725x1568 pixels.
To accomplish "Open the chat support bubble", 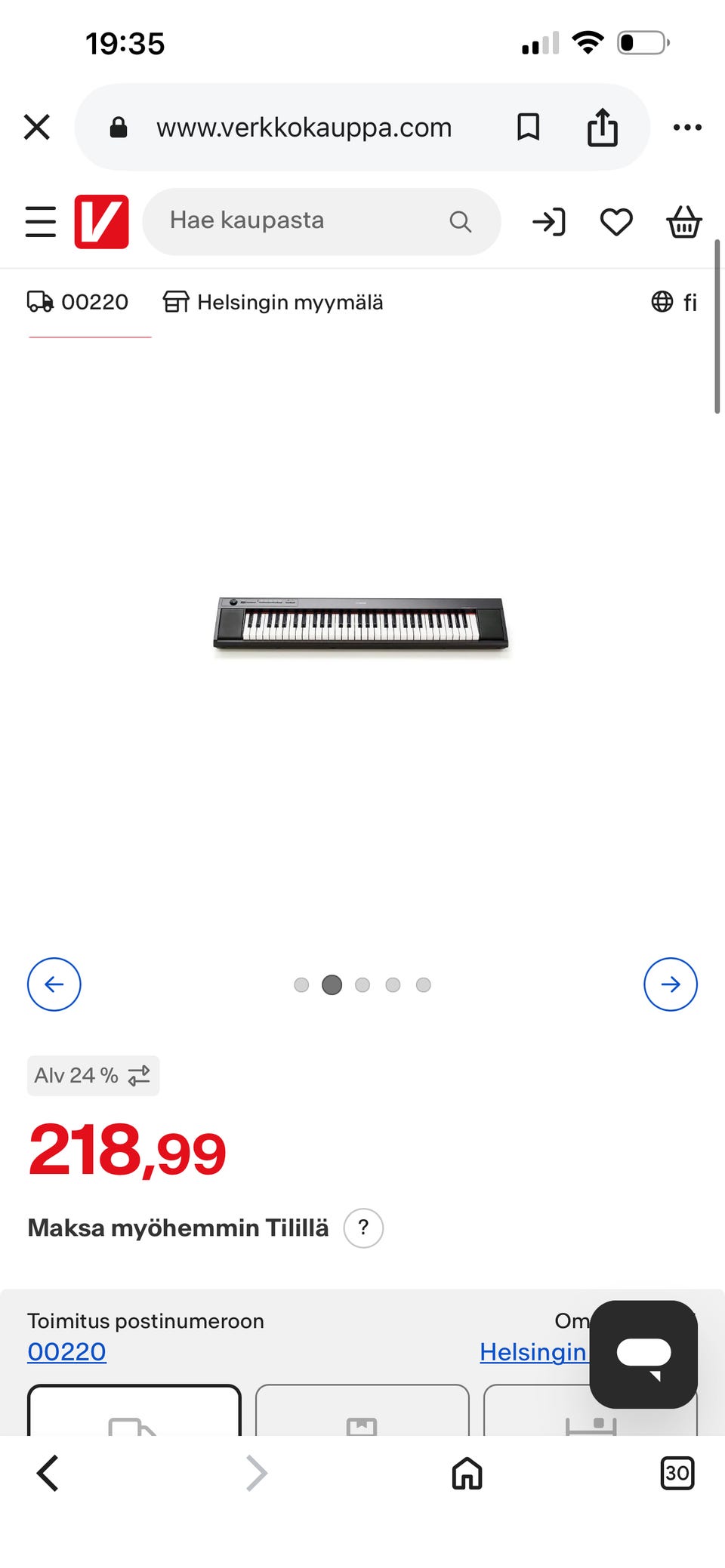I will coord(643,1354).
